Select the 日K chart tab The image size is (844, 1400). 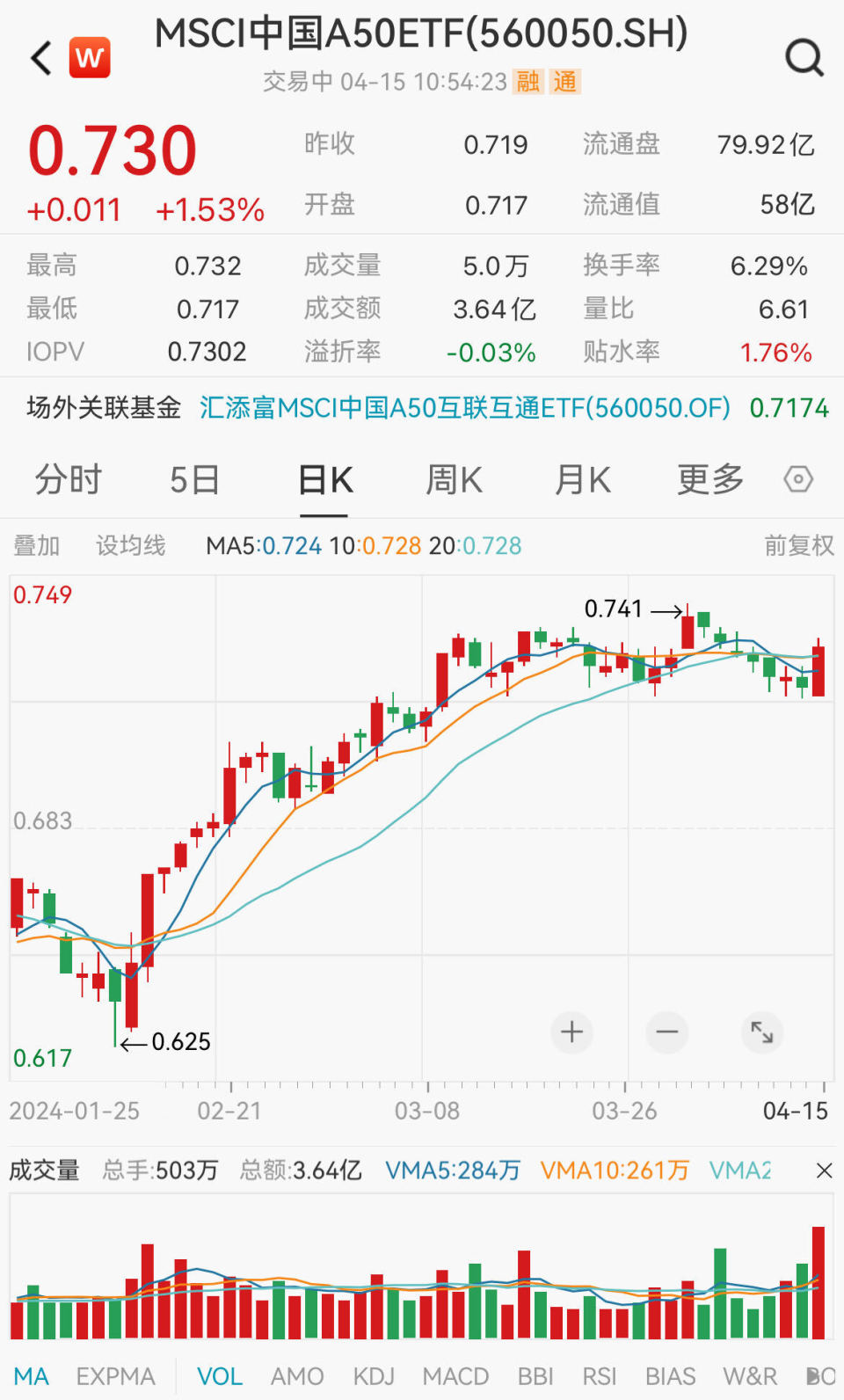[325, 480]
